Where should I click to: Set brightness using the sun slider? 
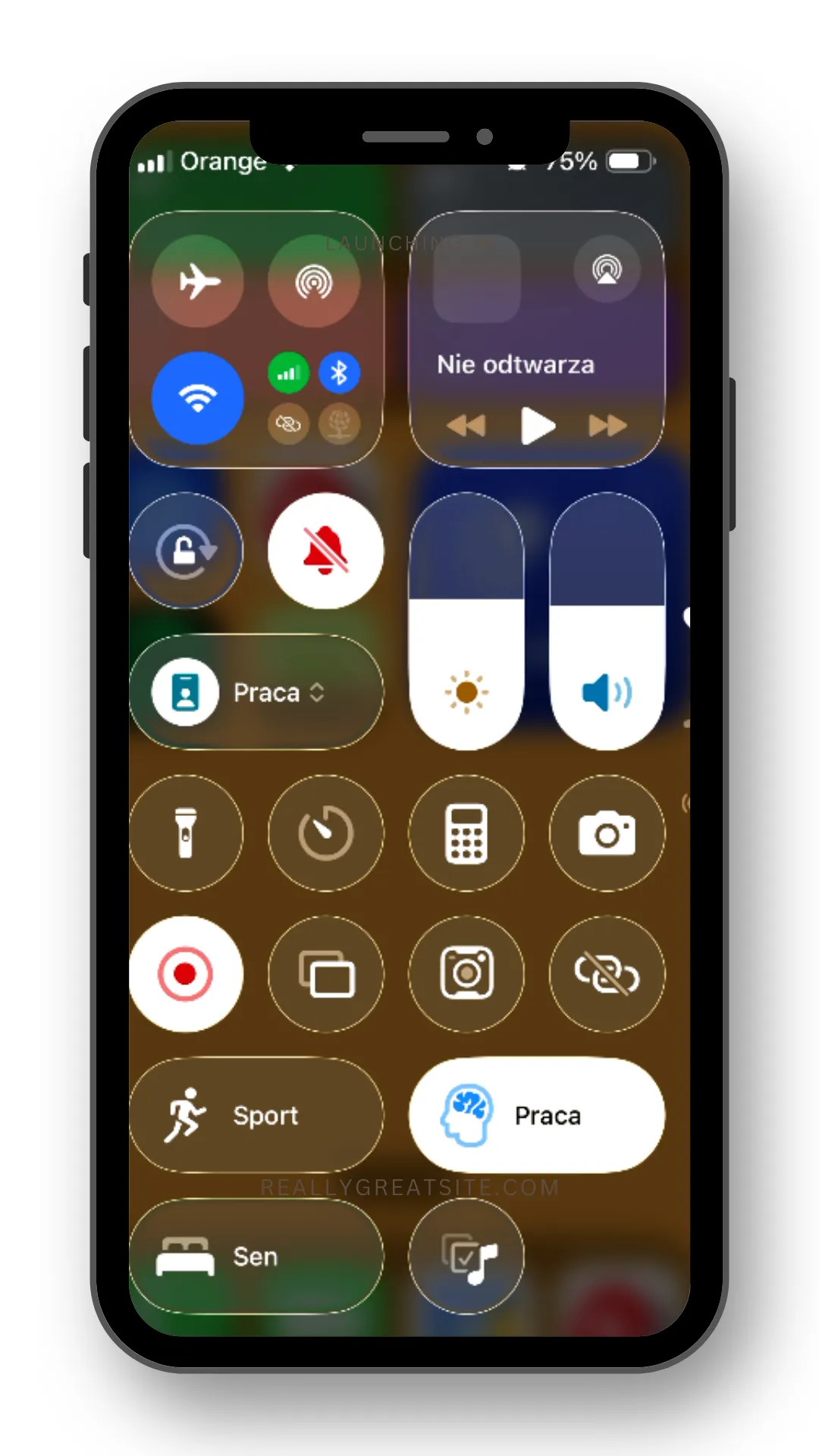point(467,622)
